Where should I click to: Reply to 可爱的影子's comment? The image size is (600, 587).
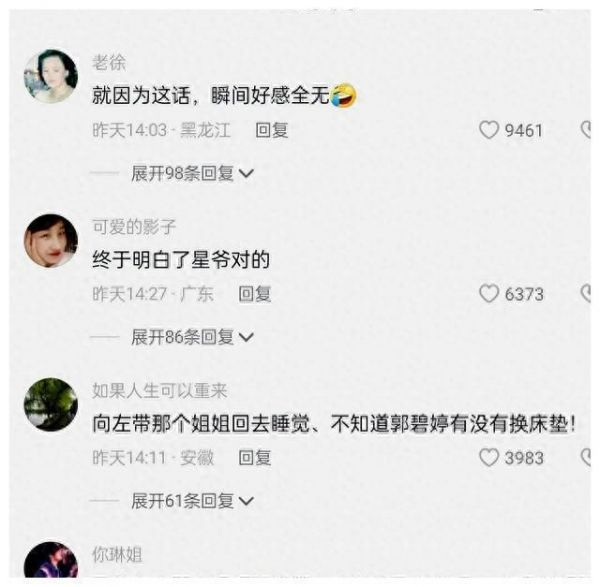254,294
